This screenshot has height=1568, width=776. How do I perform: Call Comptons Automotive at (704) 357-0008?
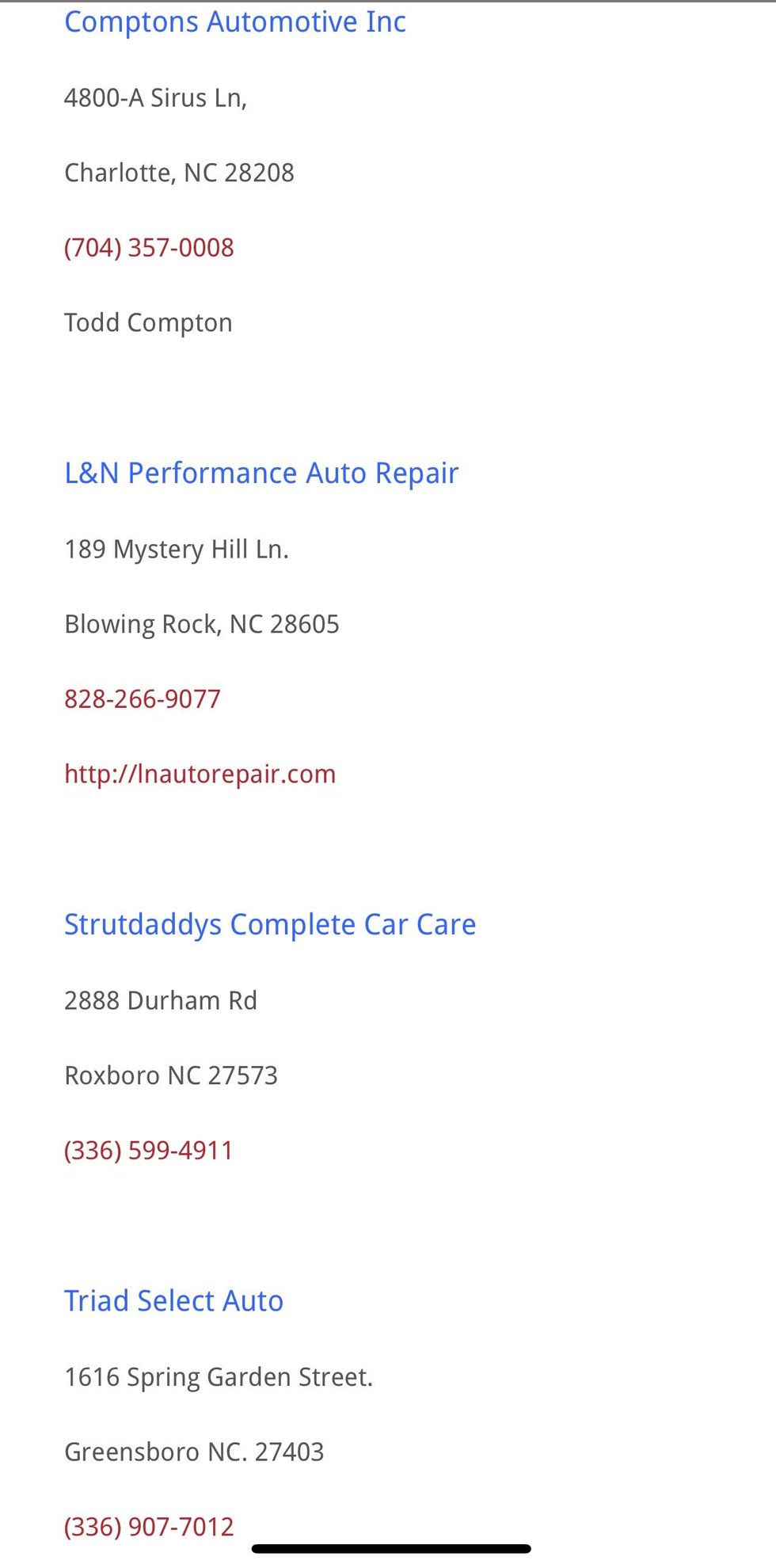coord(149,248)
